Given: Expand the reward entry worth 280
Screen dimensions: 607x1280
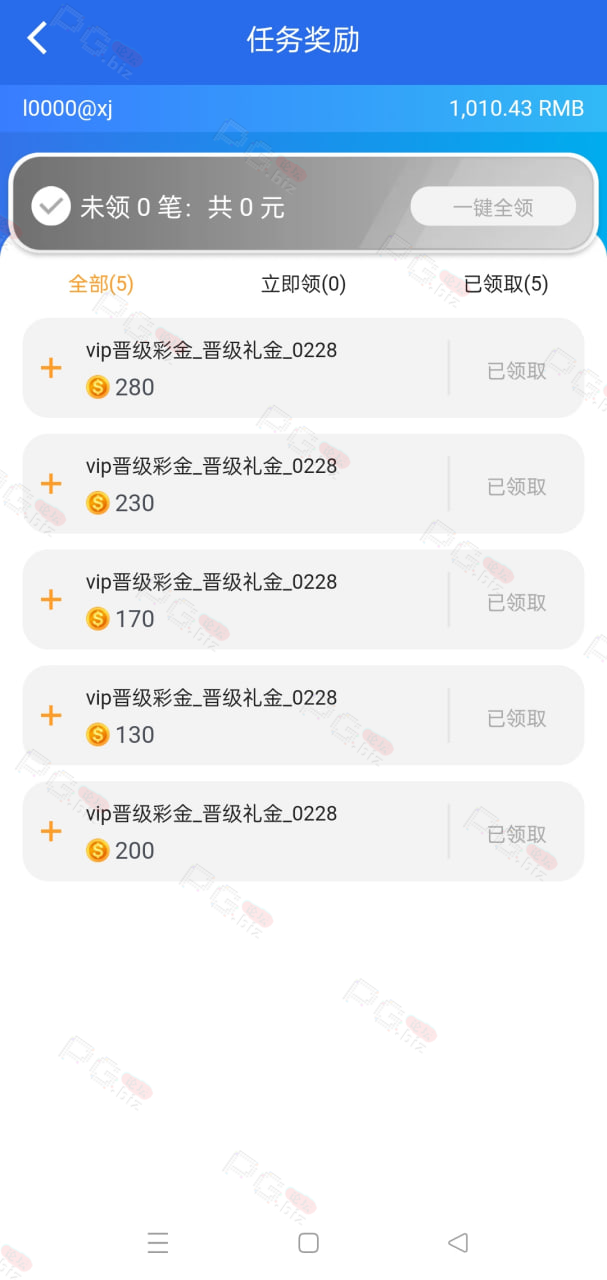Looking at the screenshot, I should (51, 368).
